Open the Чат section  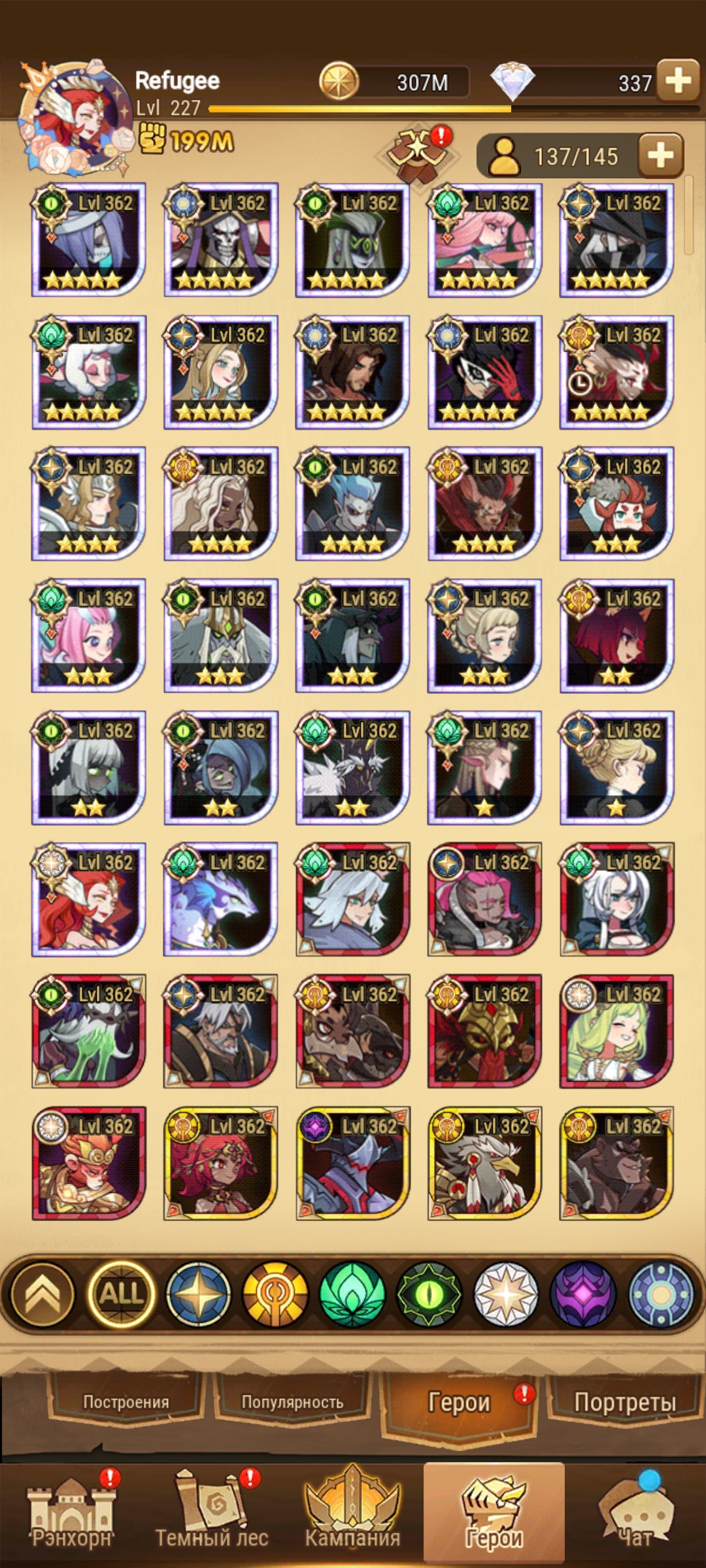[634, 1516]
